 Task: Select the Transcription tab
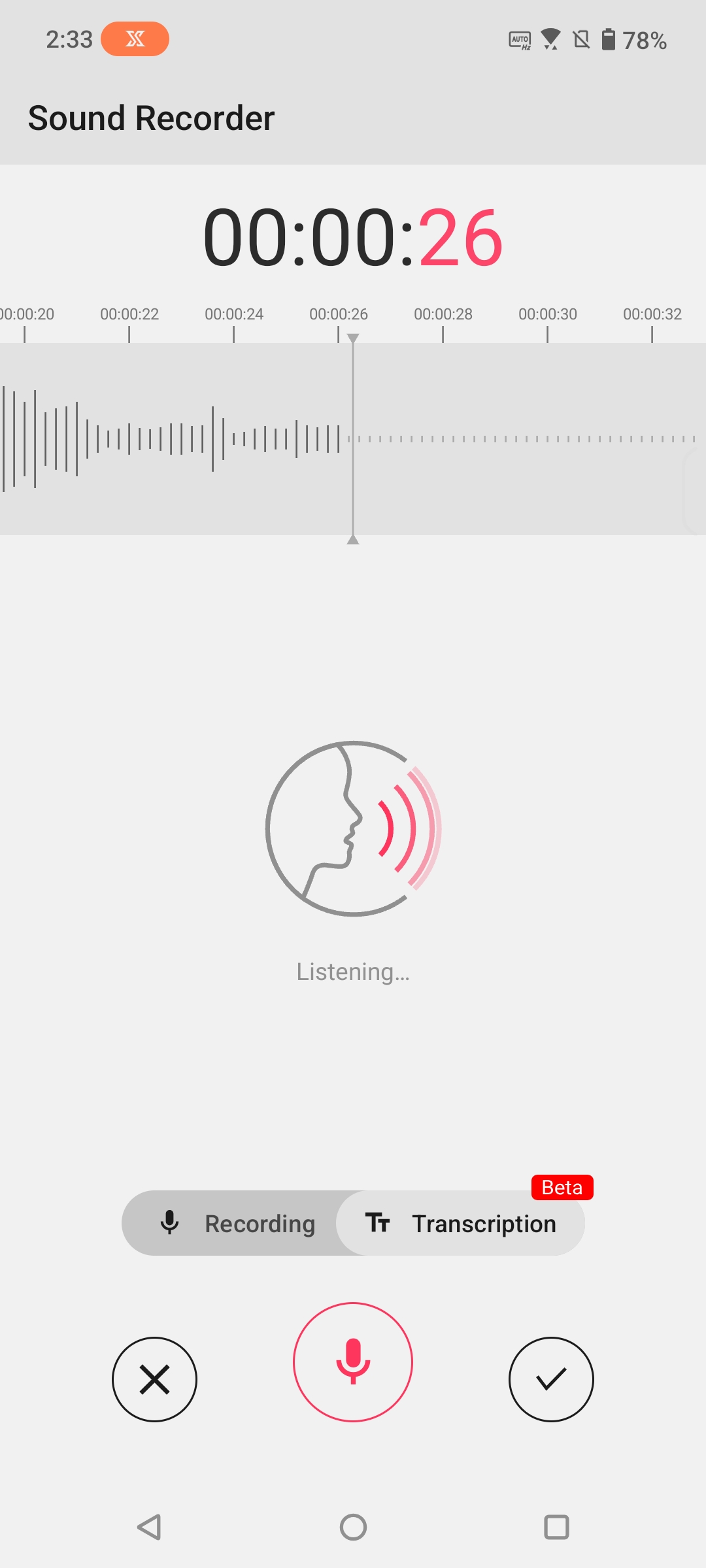(461, 1223)
